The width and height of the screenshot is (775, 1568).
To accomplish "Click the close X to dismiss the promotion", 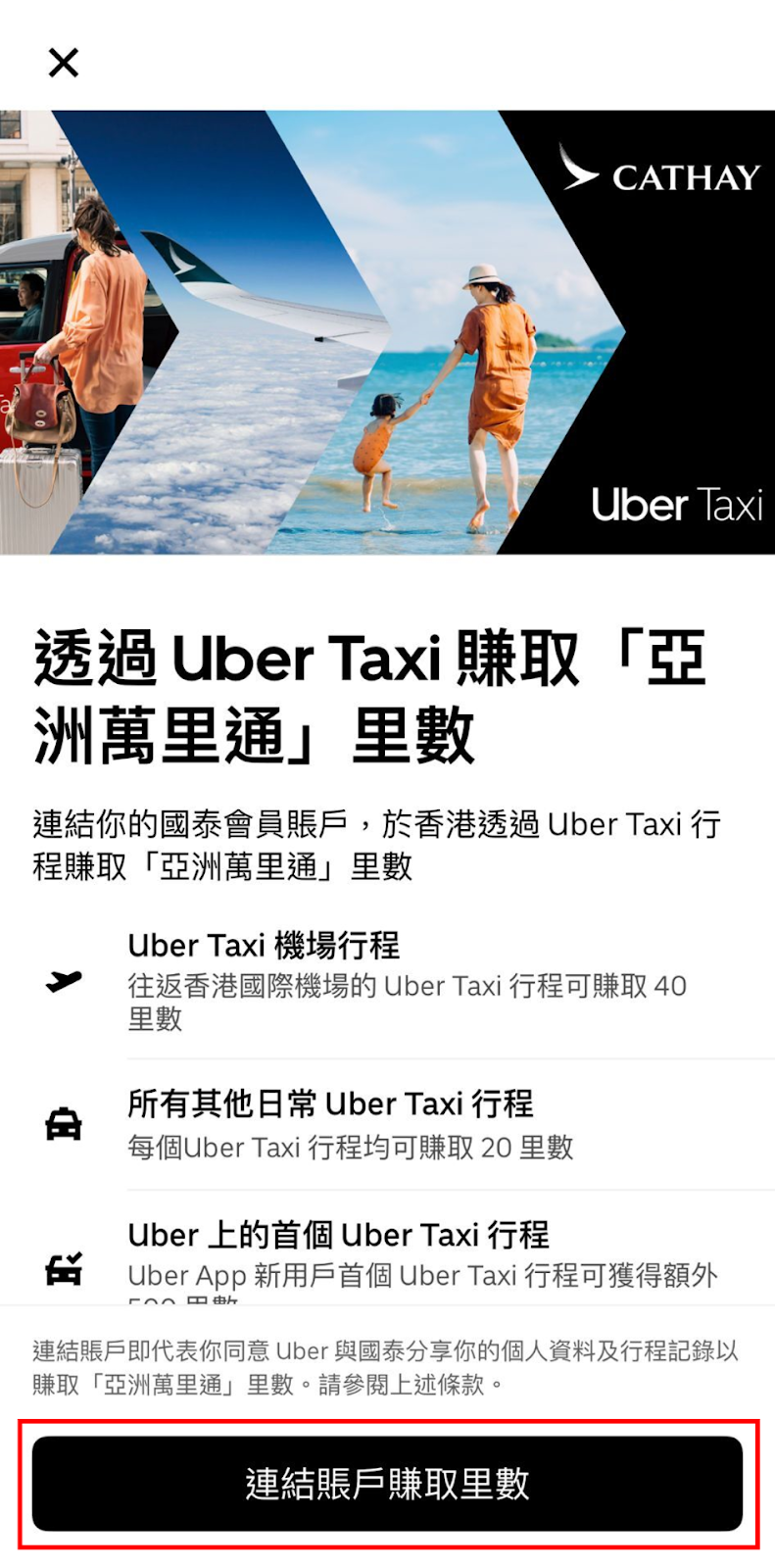I will coord(64,63).
